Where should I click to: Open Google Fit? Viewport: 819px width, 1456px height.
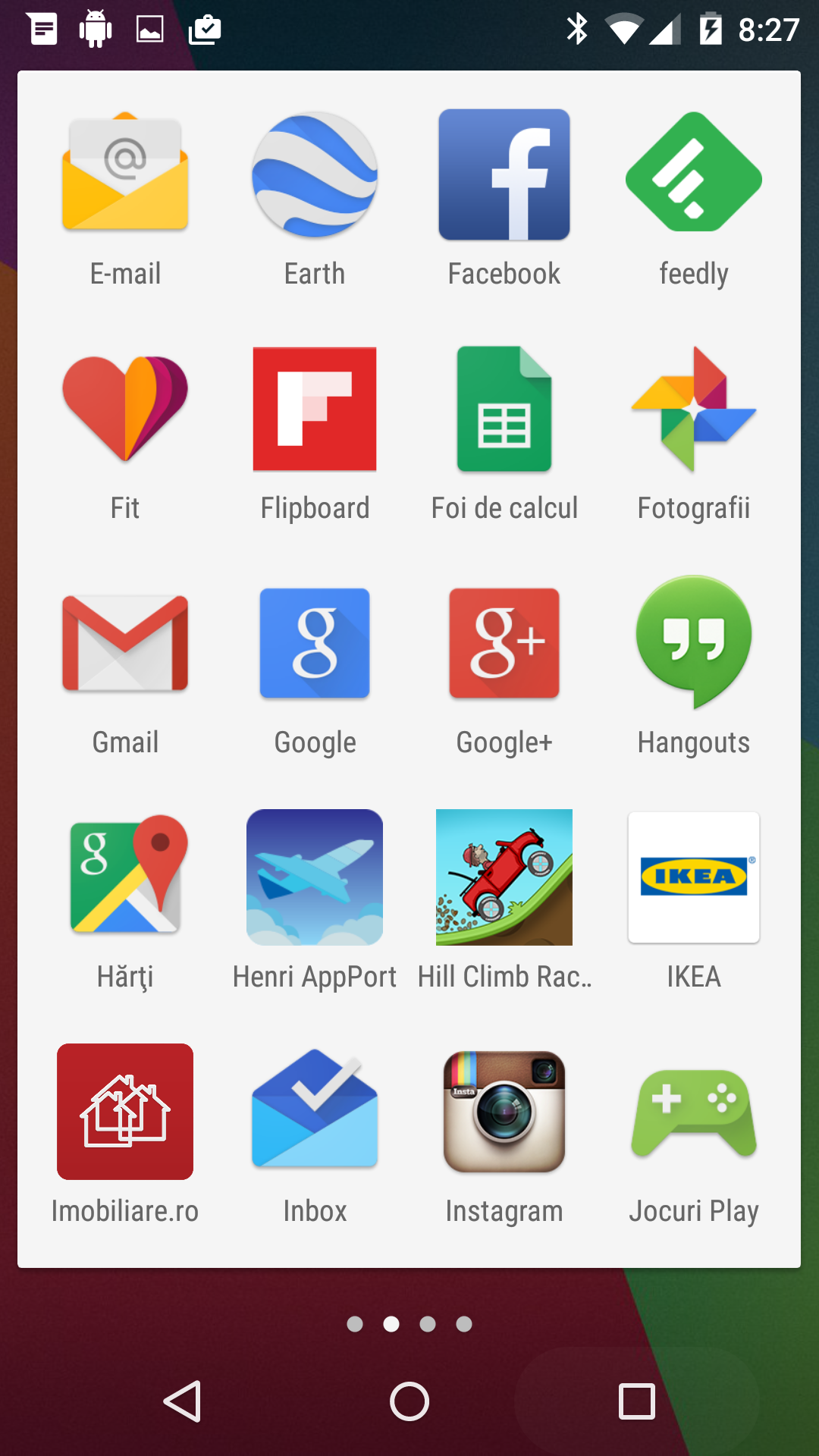click(x=125, y=409)
